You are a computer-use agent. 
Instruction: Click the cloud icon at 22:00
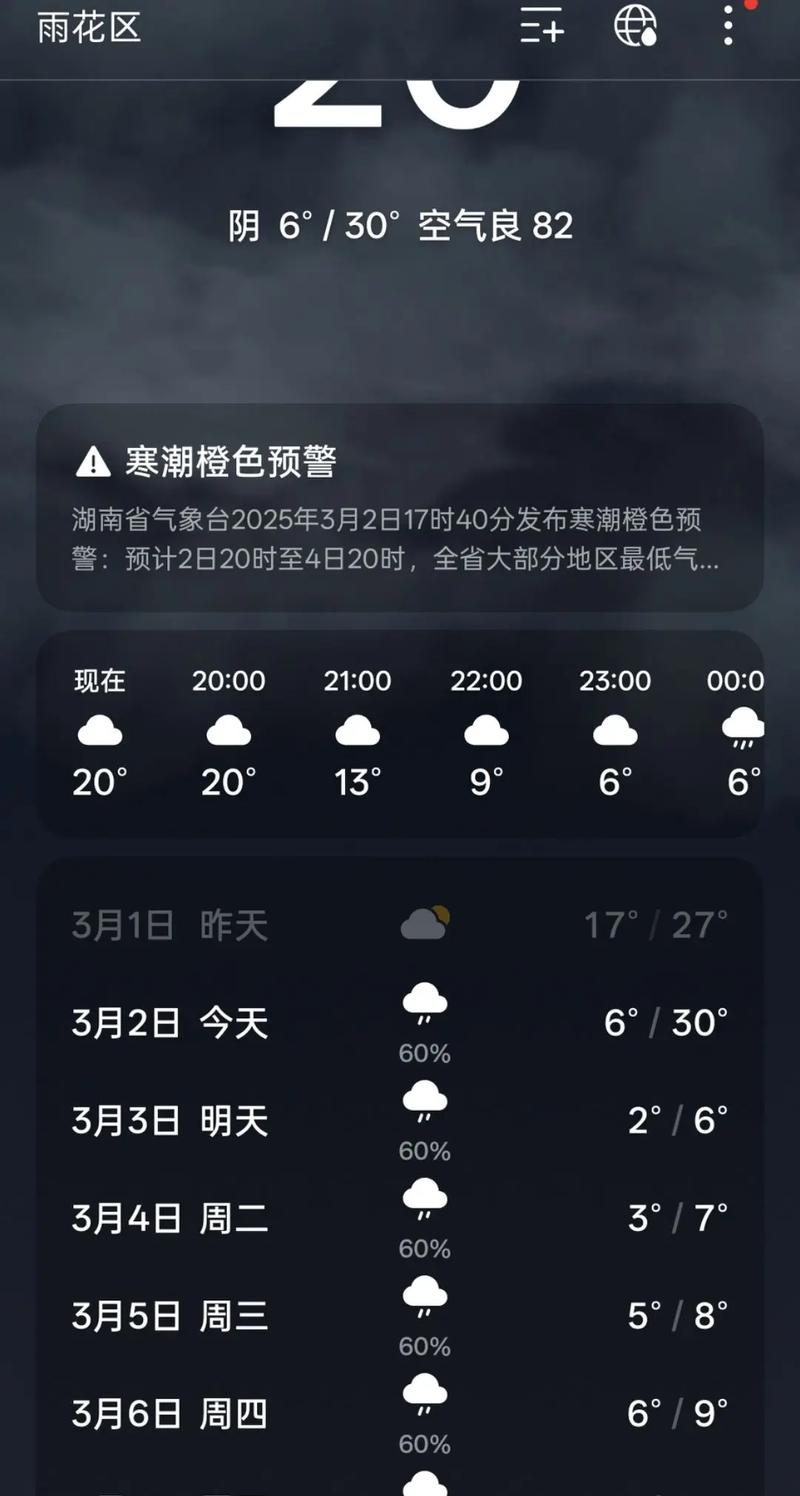pyautogui.click(x=486, y=731)
